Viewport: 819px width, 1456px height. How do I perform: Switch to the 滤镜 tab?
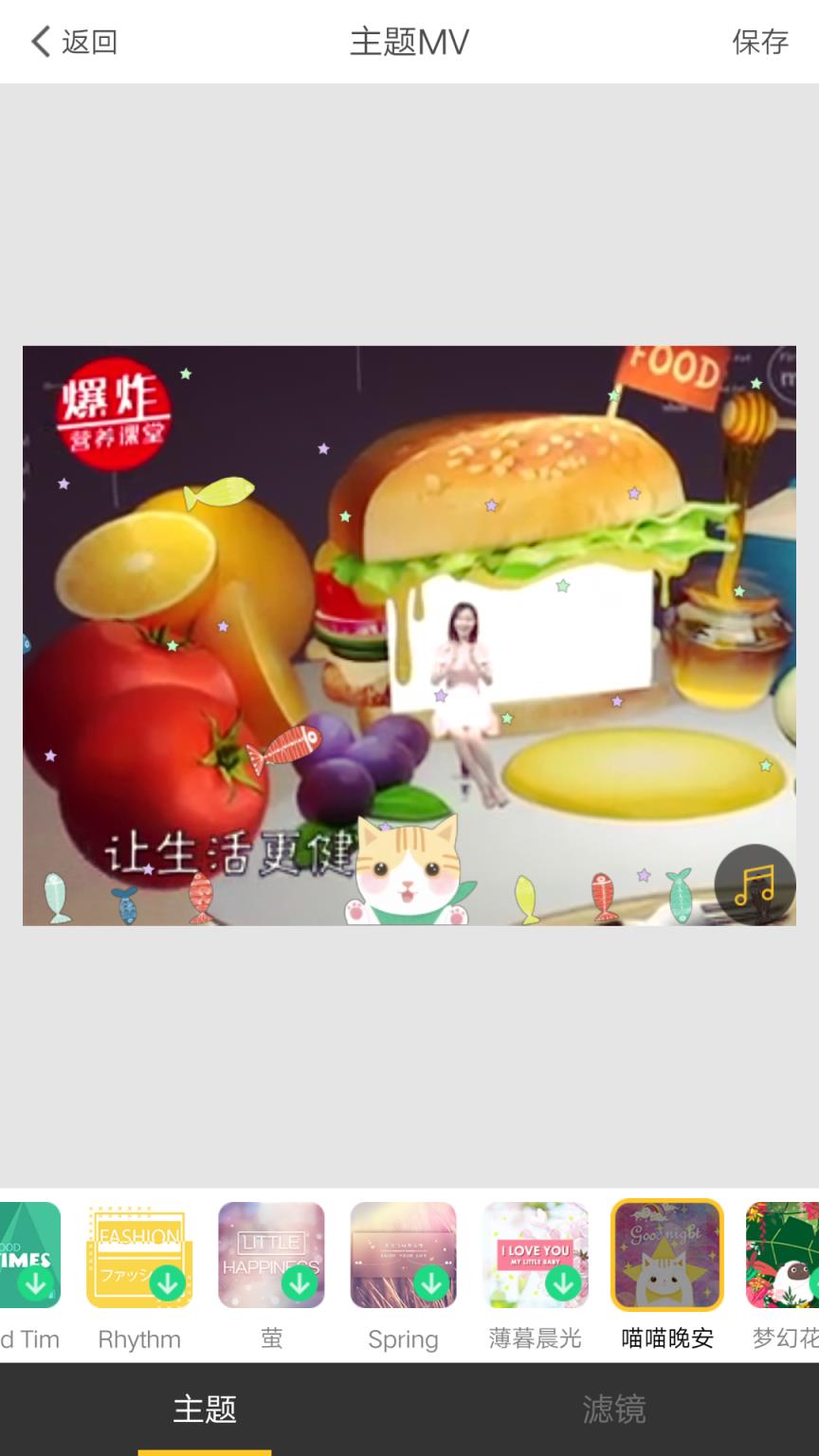coord(614,1410)
